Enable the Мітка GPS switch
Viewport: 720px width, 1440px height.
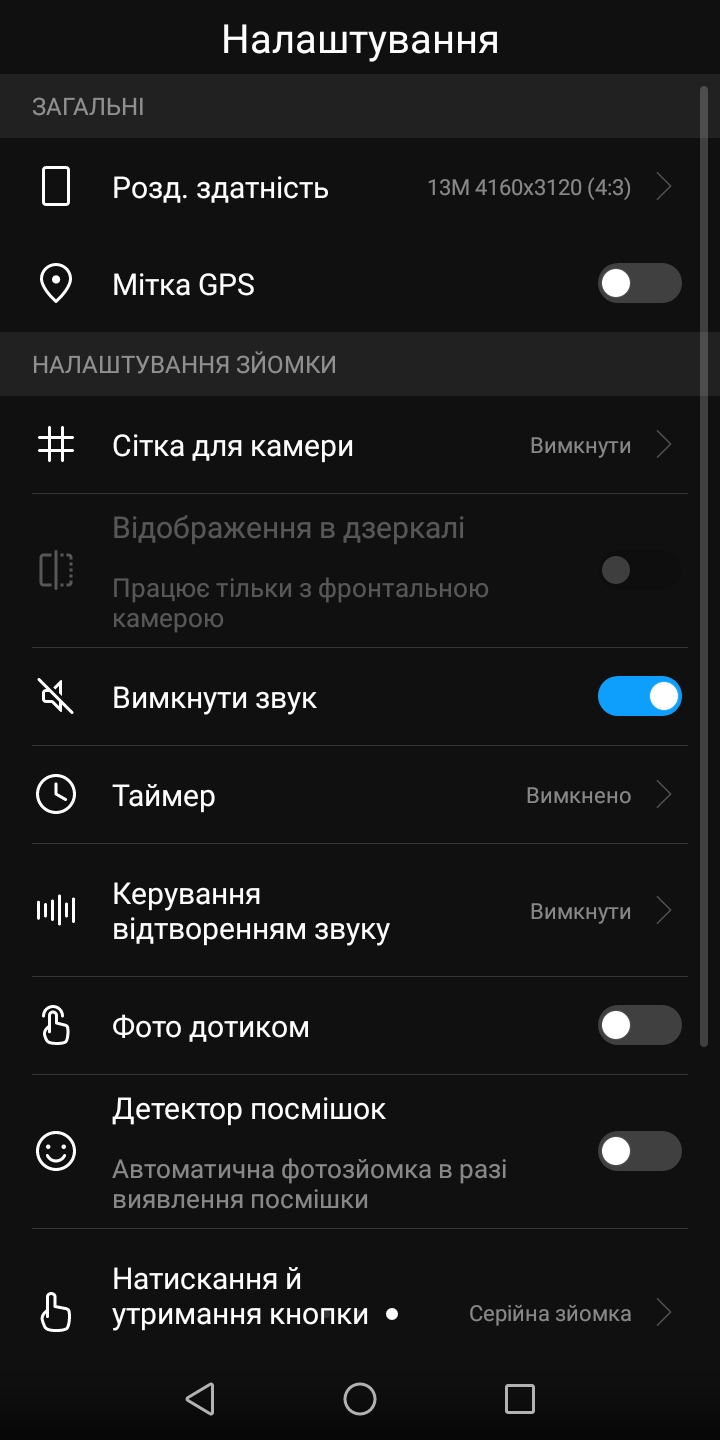point(640,283)
